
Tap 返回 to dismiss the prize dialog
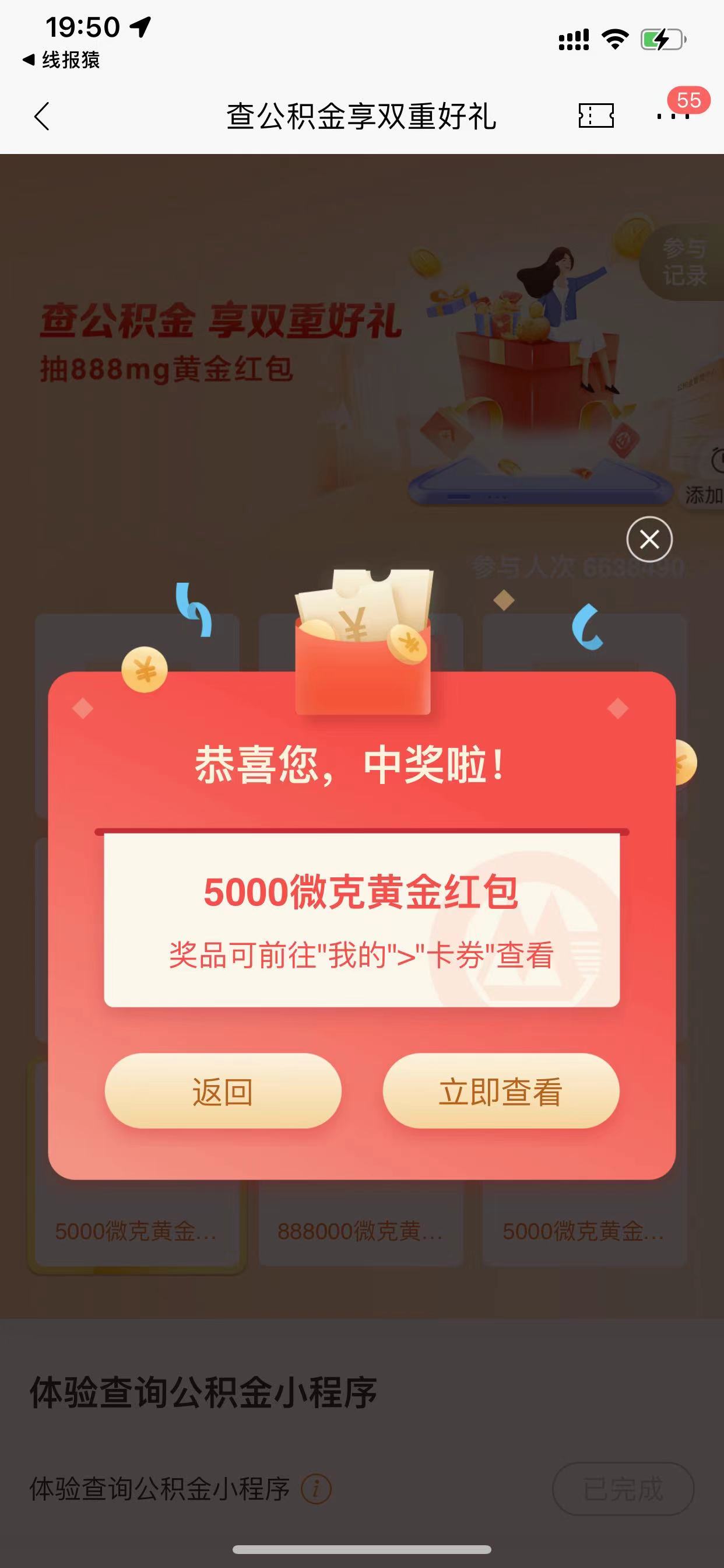(223, 1091)
